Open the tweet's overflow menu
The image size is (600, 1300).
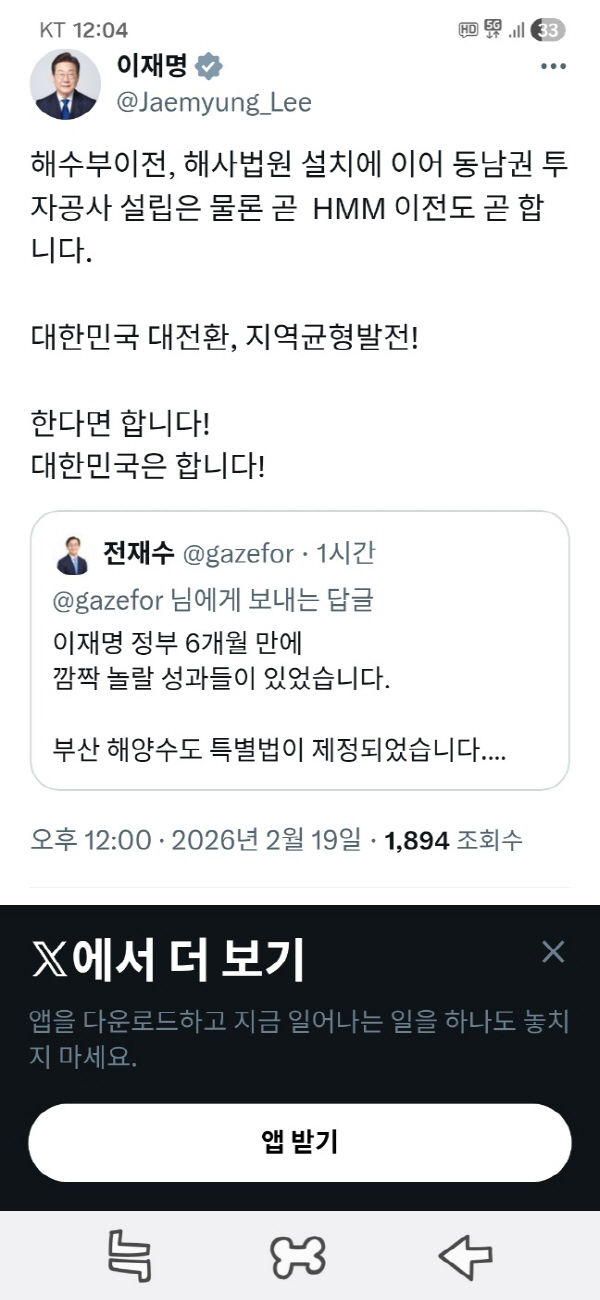point(553,67)
